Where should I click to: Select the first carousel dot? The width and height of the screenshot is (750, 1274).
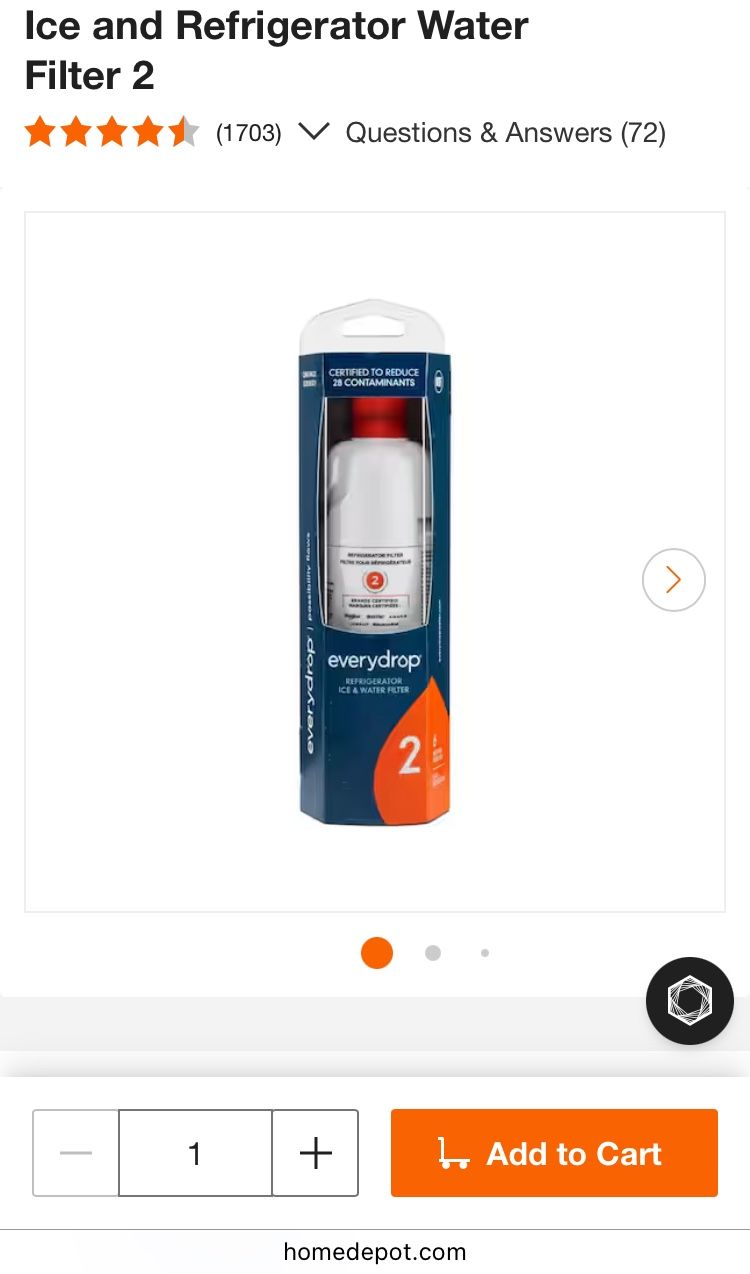coord(376,952)
